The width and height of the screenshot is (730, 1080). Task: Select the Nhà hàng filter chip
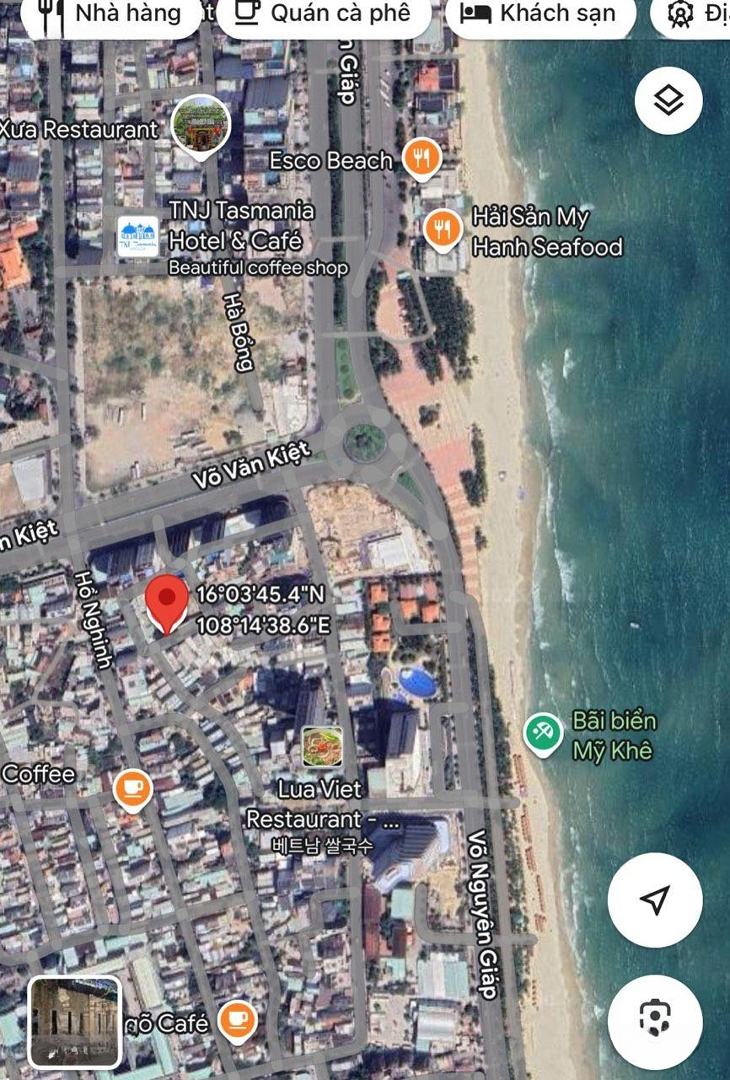pos(110,14)
